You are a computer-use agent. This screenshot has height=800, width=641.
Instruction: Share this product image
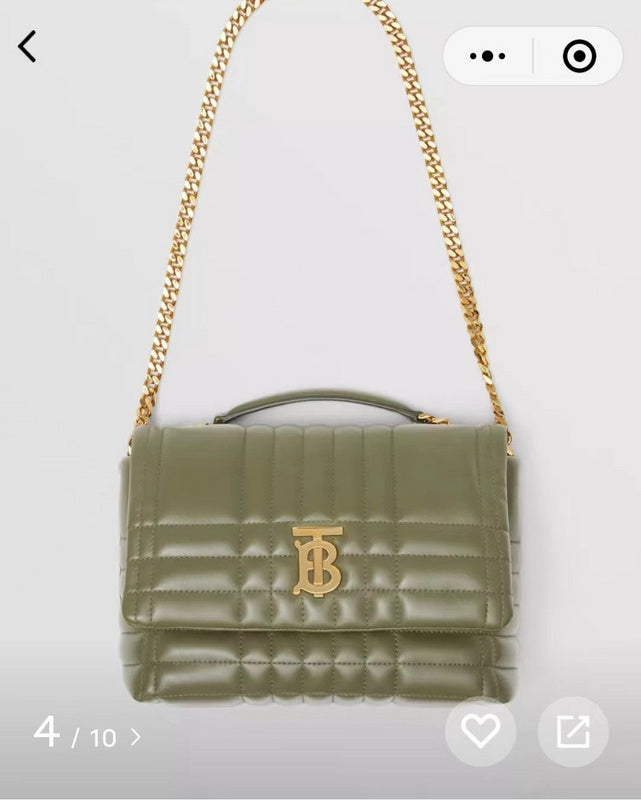point(573,732)
